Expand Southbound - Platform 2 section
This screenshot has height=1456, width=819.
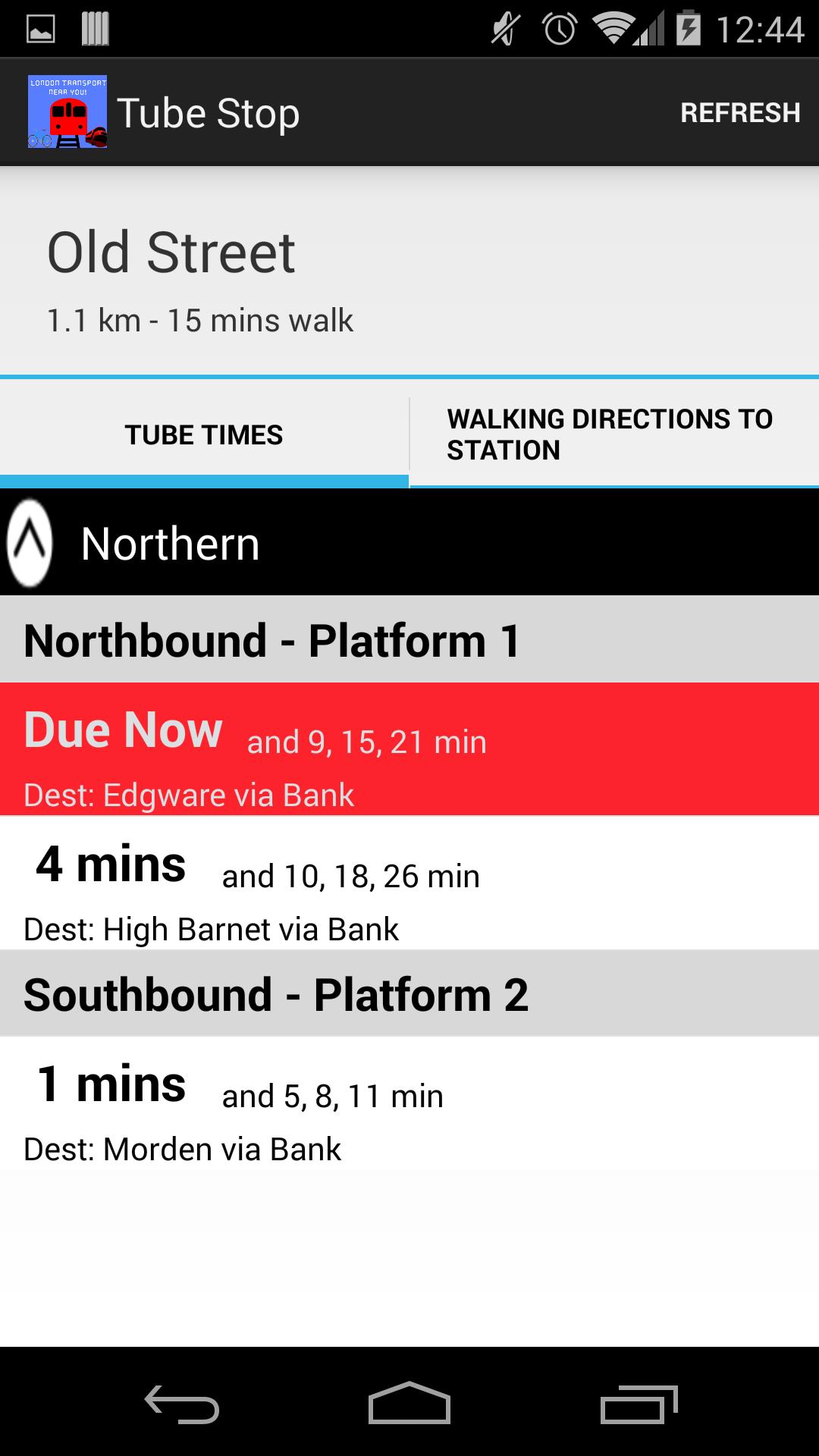pyautogui.click(x=409, y=993)
